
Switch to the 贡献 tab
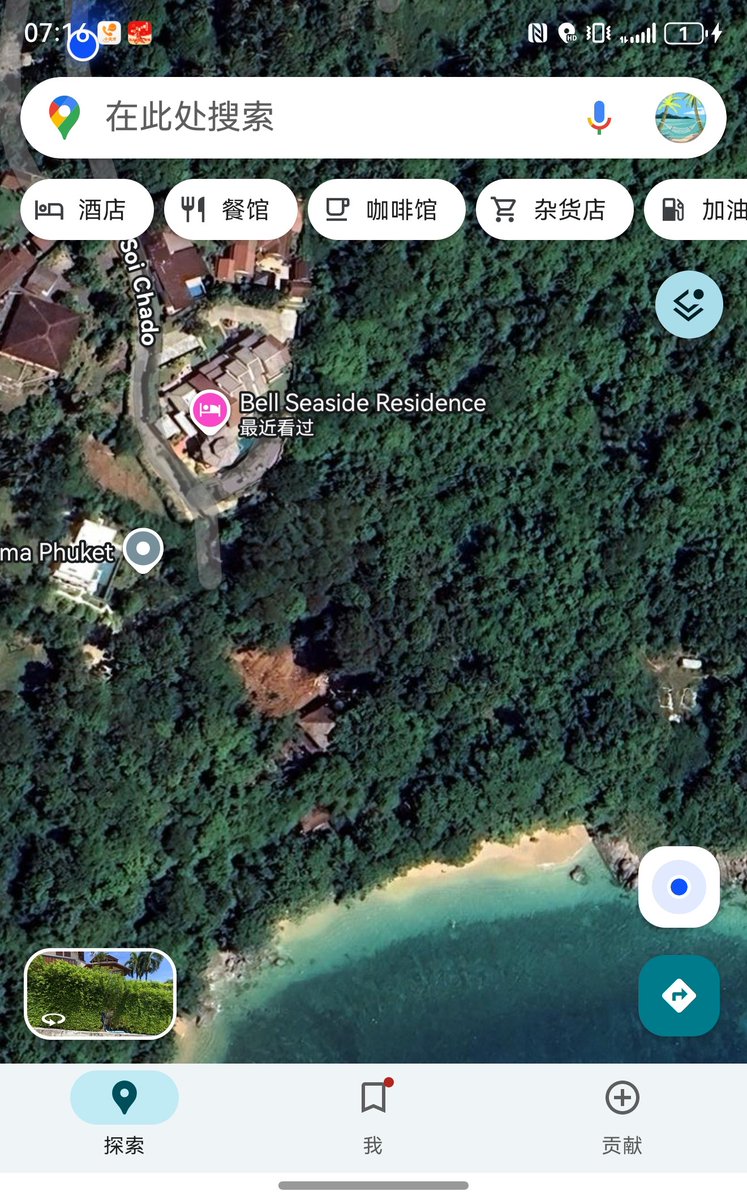tap(622, 1117)
